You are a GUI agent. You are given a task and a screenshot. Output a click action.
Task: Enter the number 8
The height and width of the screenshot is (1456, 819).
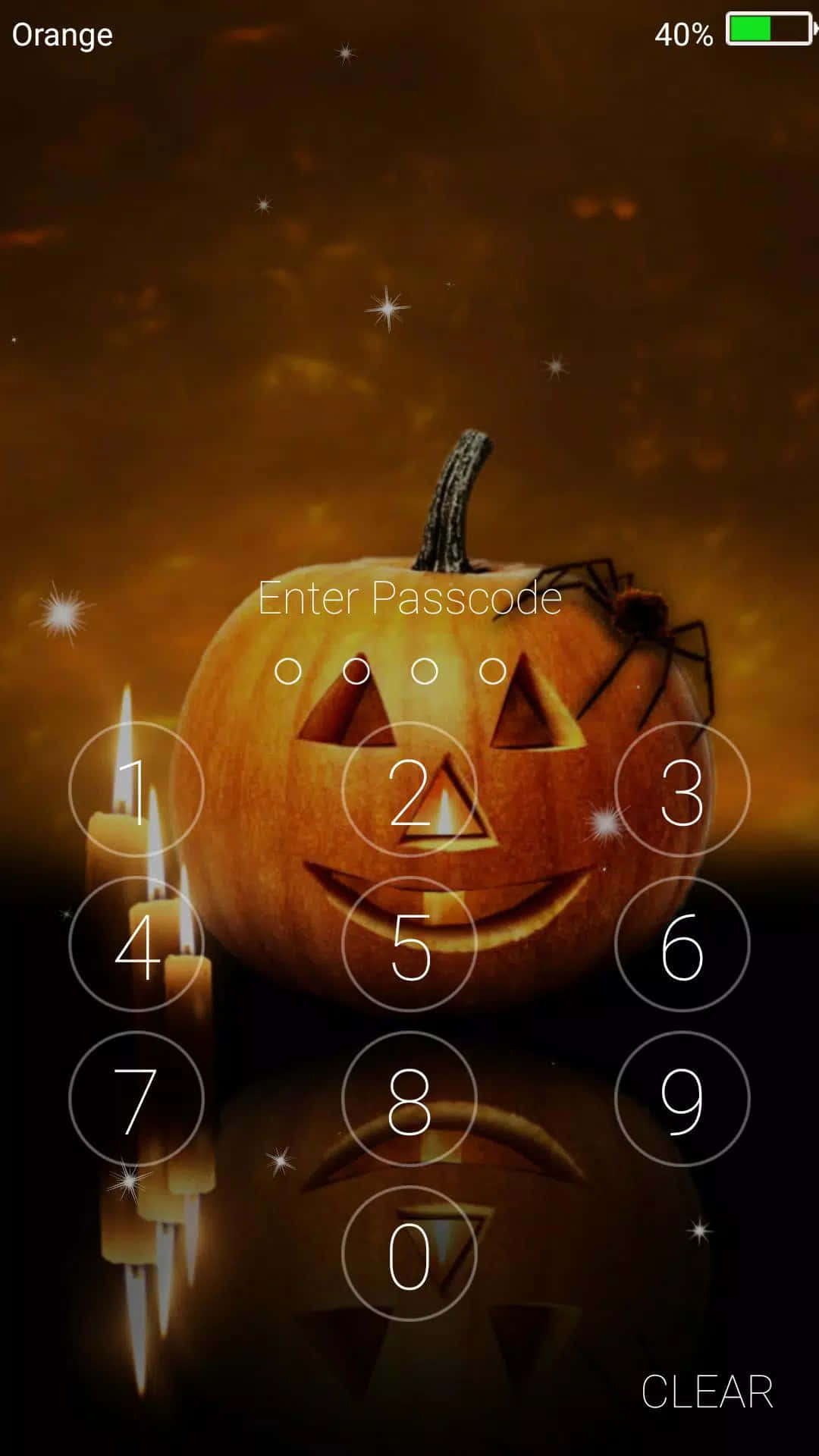(409, 1099)
